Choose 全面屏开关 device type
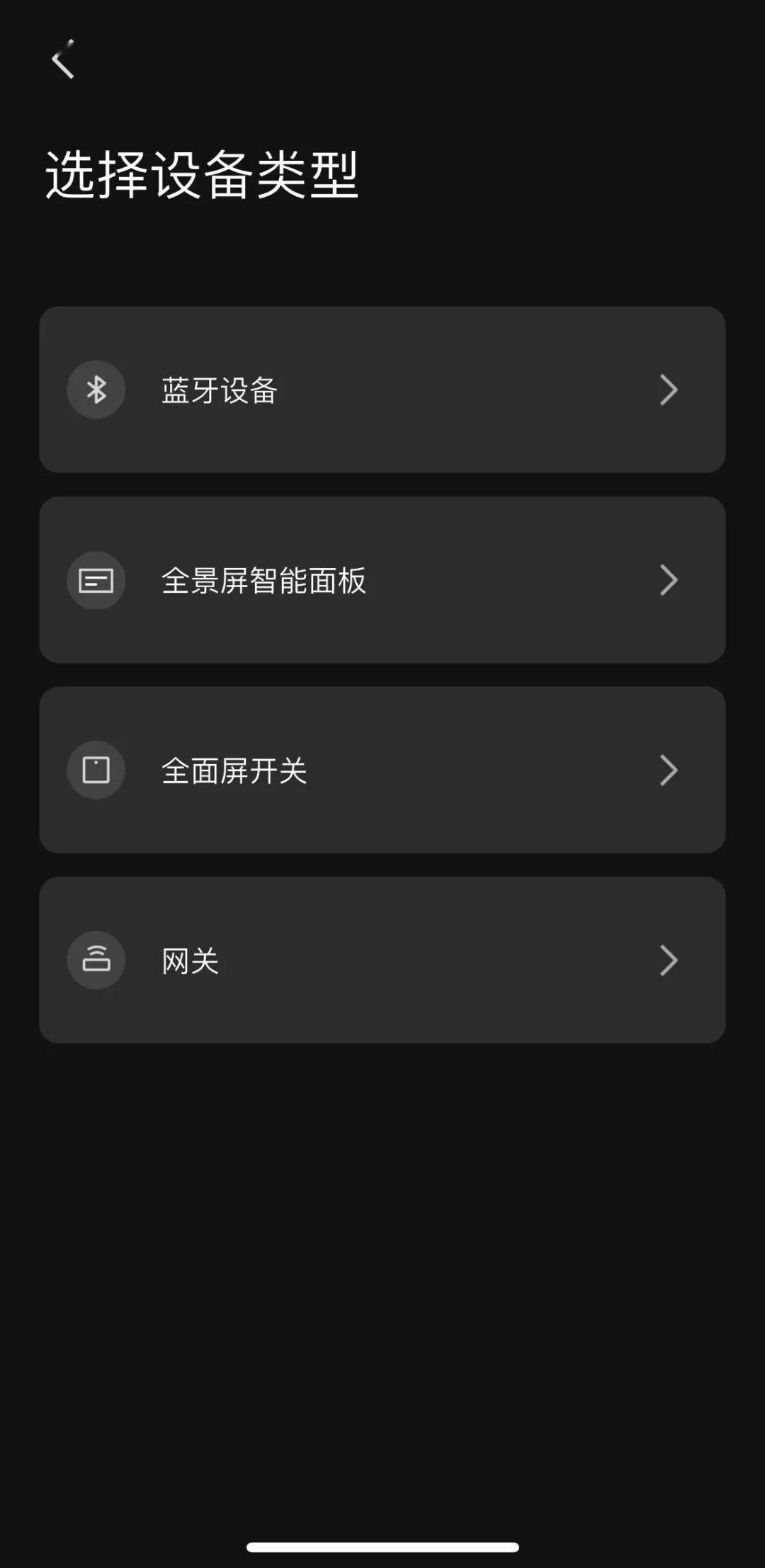This screenshot has width=765, height=1568. click(x=382, y=770)
